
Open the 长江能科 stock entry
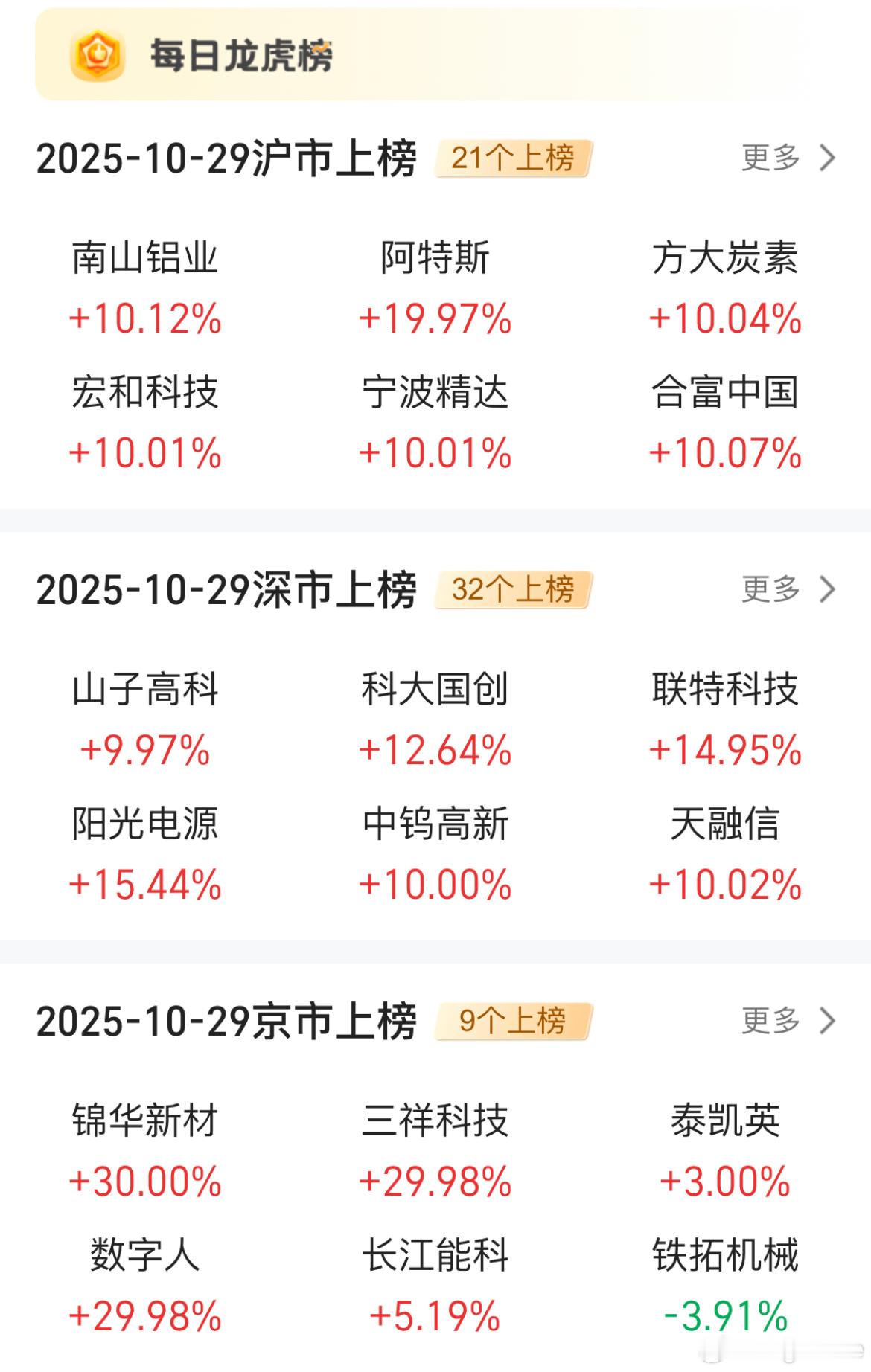point(435,1286)
